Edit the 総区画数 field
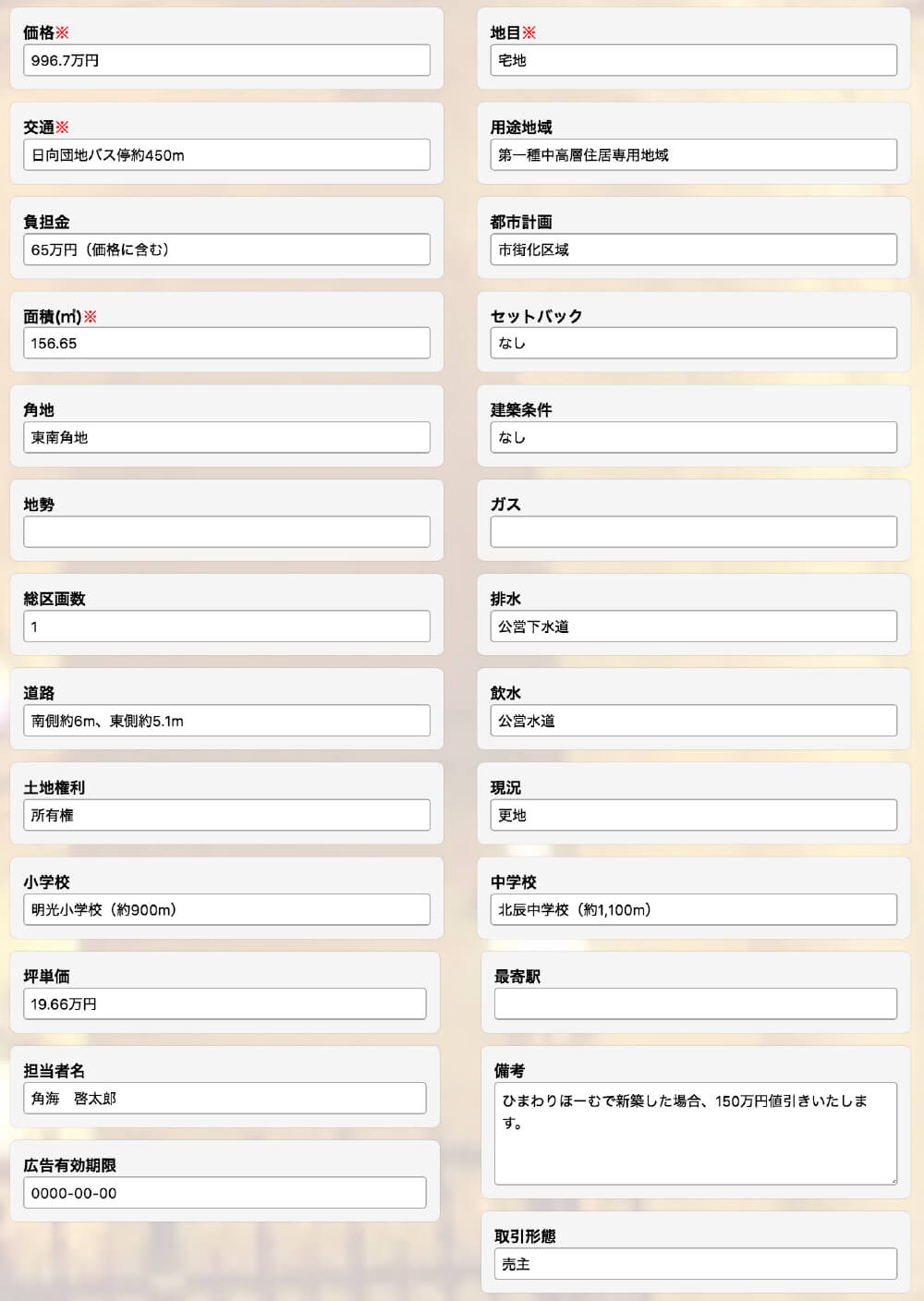This screenshot has height=1301, width=924. (x=226, y=626)
